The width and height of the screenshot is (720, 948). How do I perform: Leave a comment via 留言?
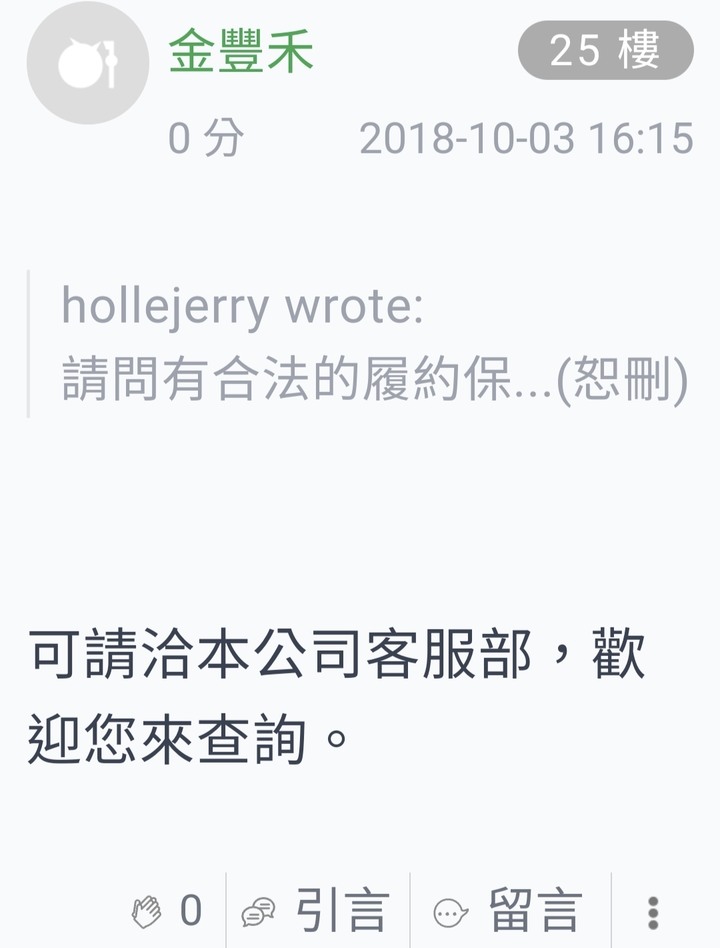(x=508, y=911)
